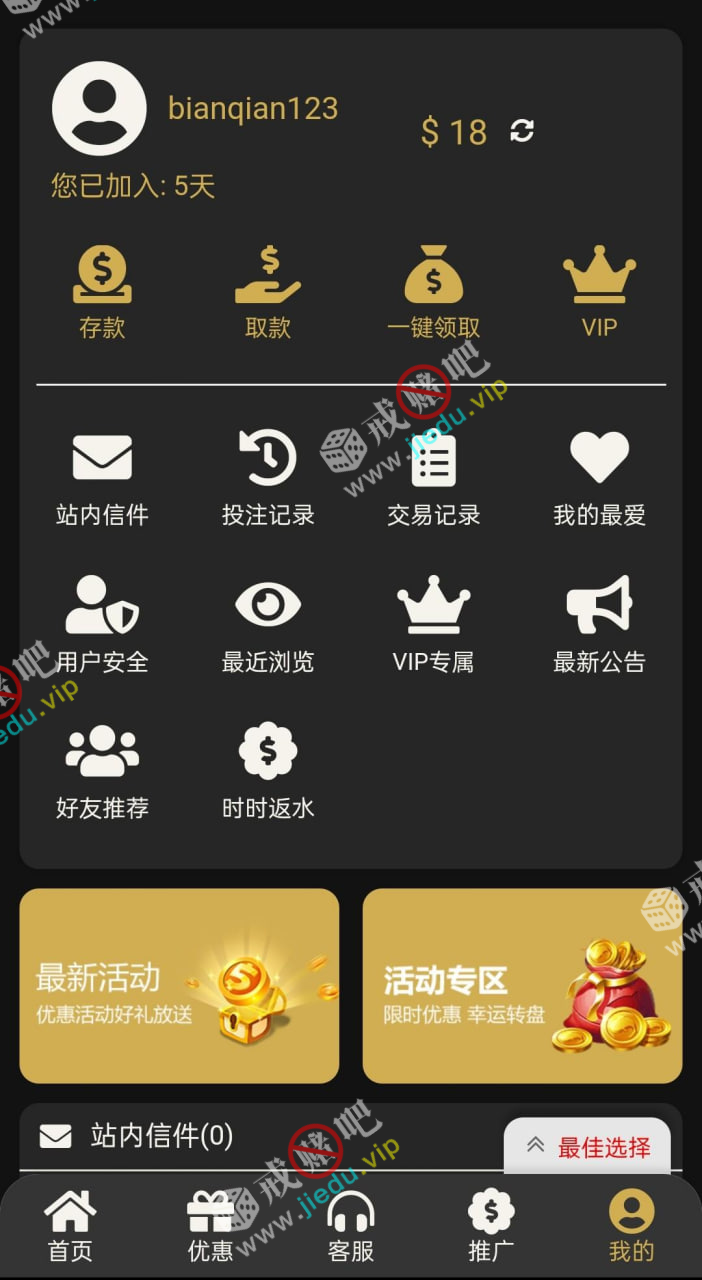702x1280 pixels.
Task: Open 交易记录 transaction records
Action: (x=433, y=478)
